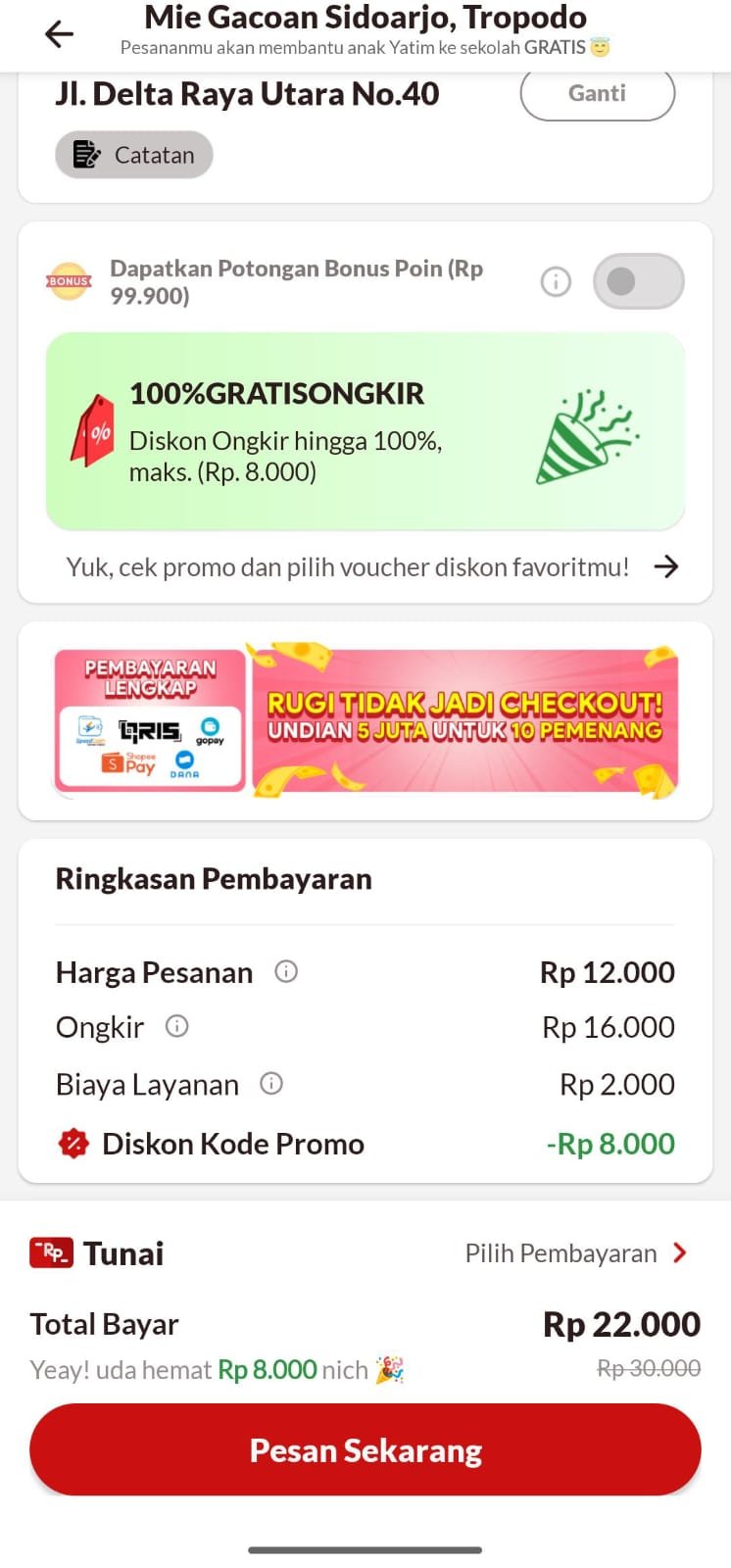Viewport: 731px width, 1568px height.
Task: Go back using the top arrow
Action: [x=60, y=34]
